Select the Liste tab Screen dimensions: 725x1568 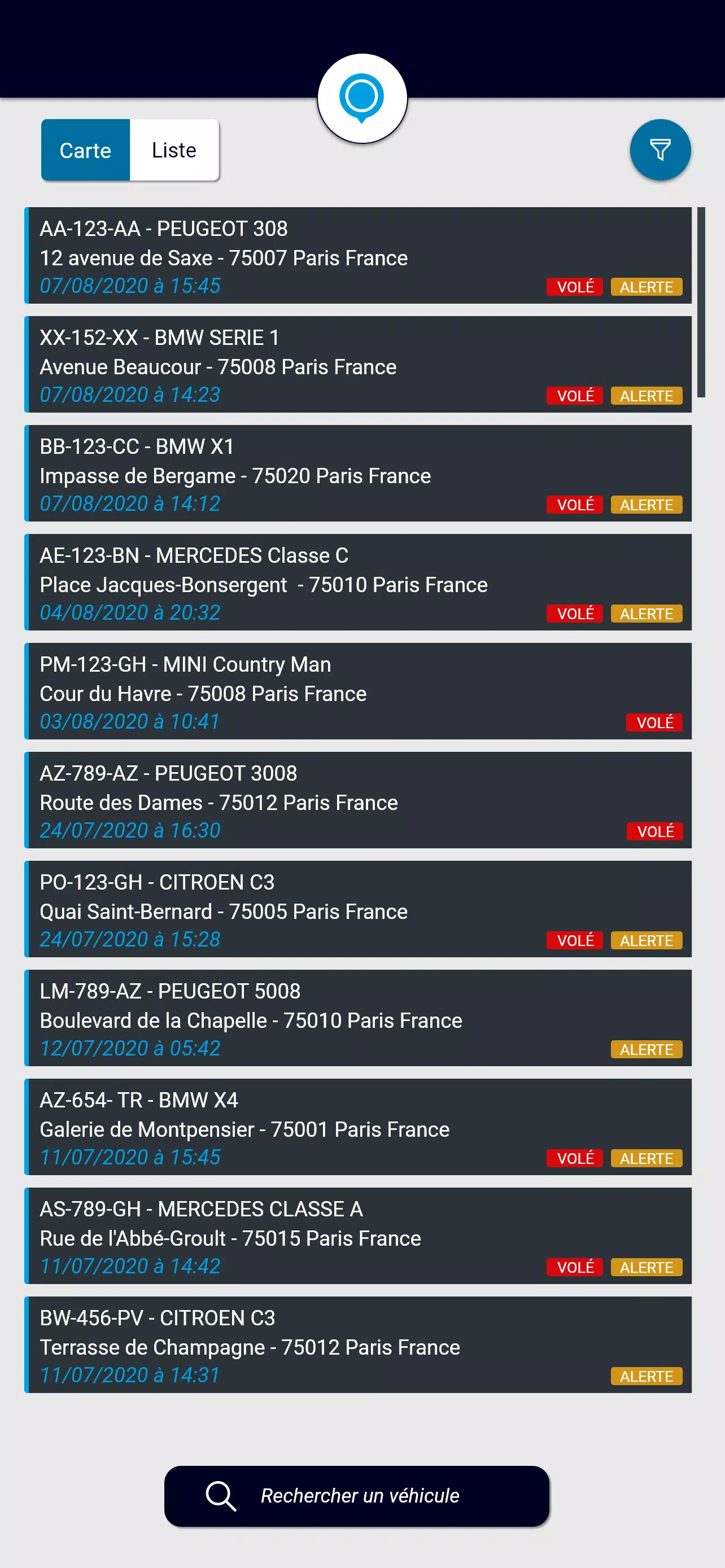174,150
